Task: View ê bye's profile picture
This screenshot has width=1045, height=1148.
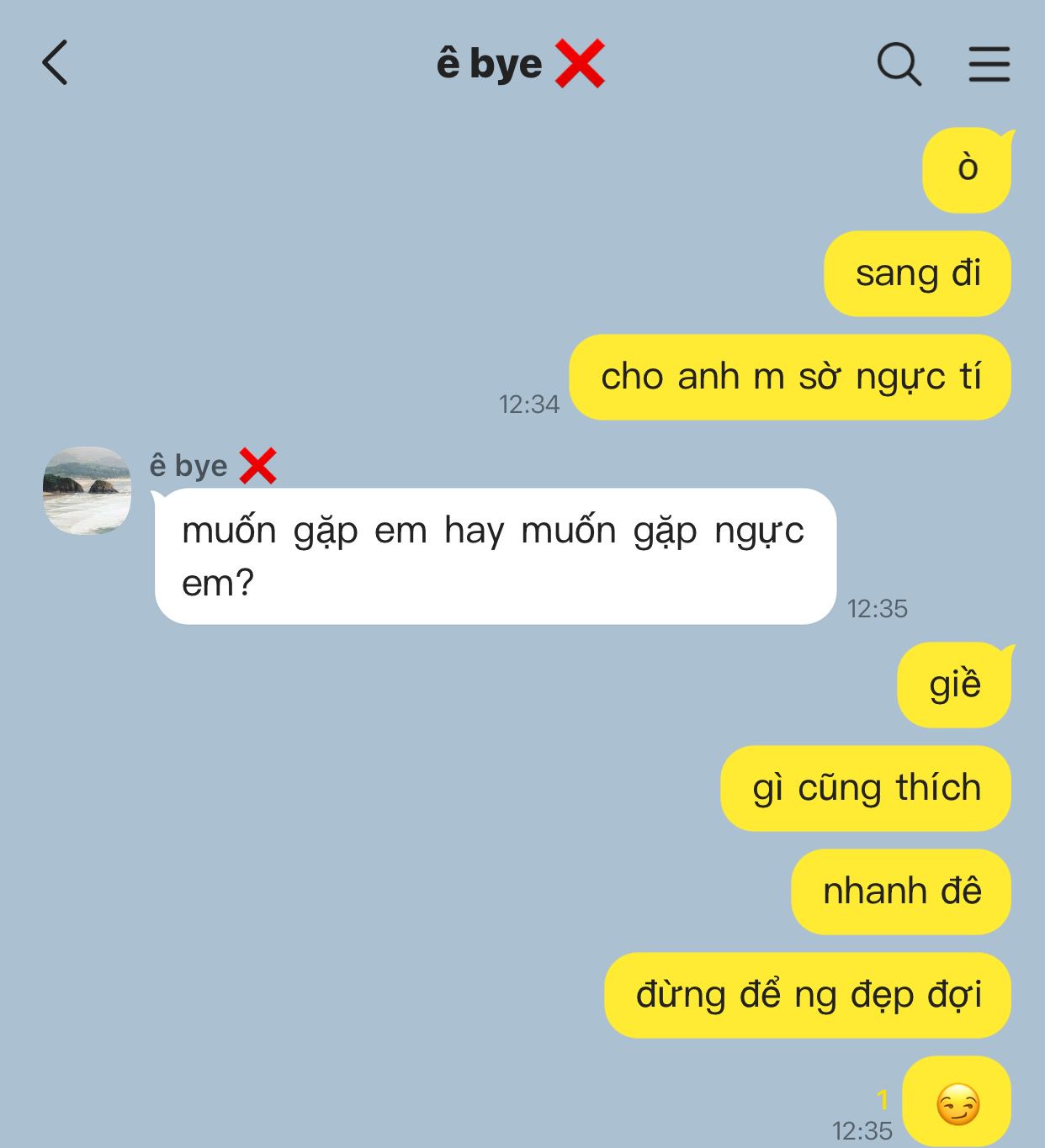Action: click(x=88, y=490)
